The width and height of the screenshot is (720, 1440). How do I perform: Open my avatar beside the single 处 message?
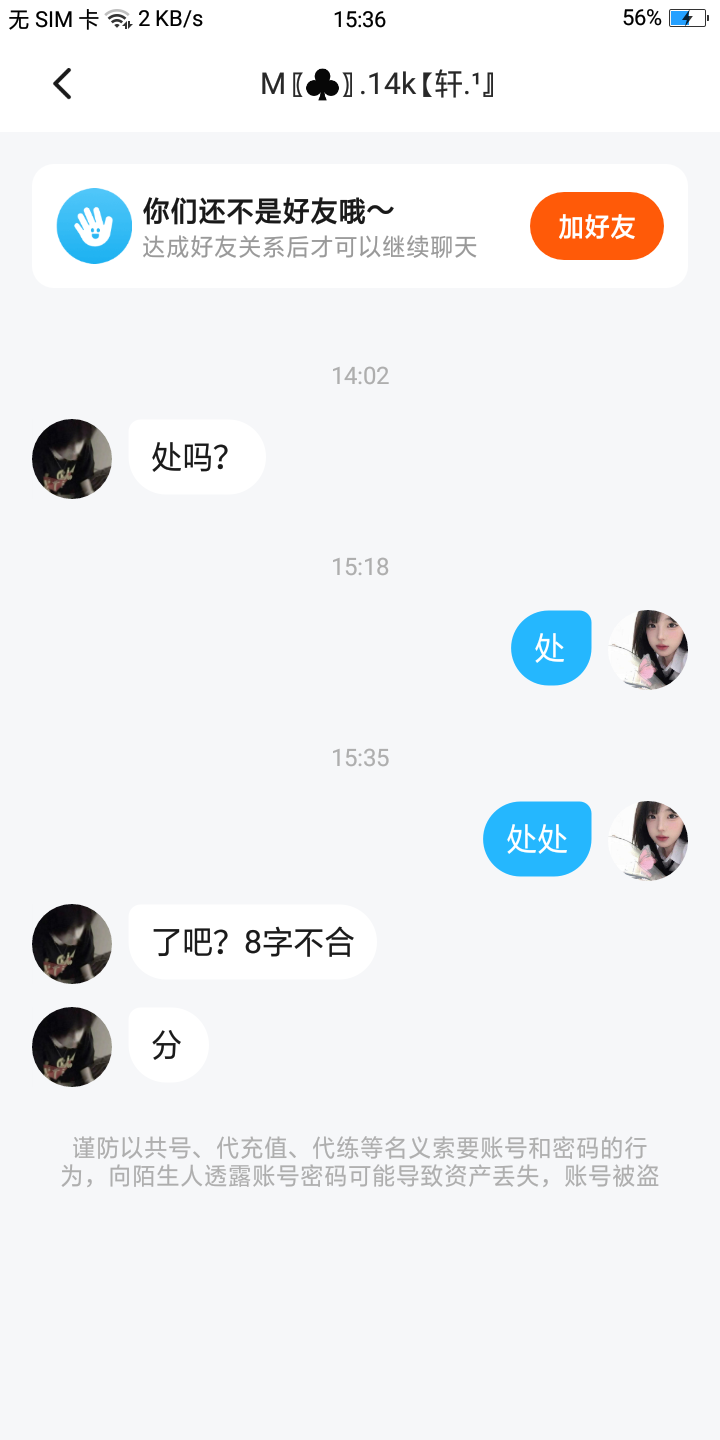(x=648, y=649)
